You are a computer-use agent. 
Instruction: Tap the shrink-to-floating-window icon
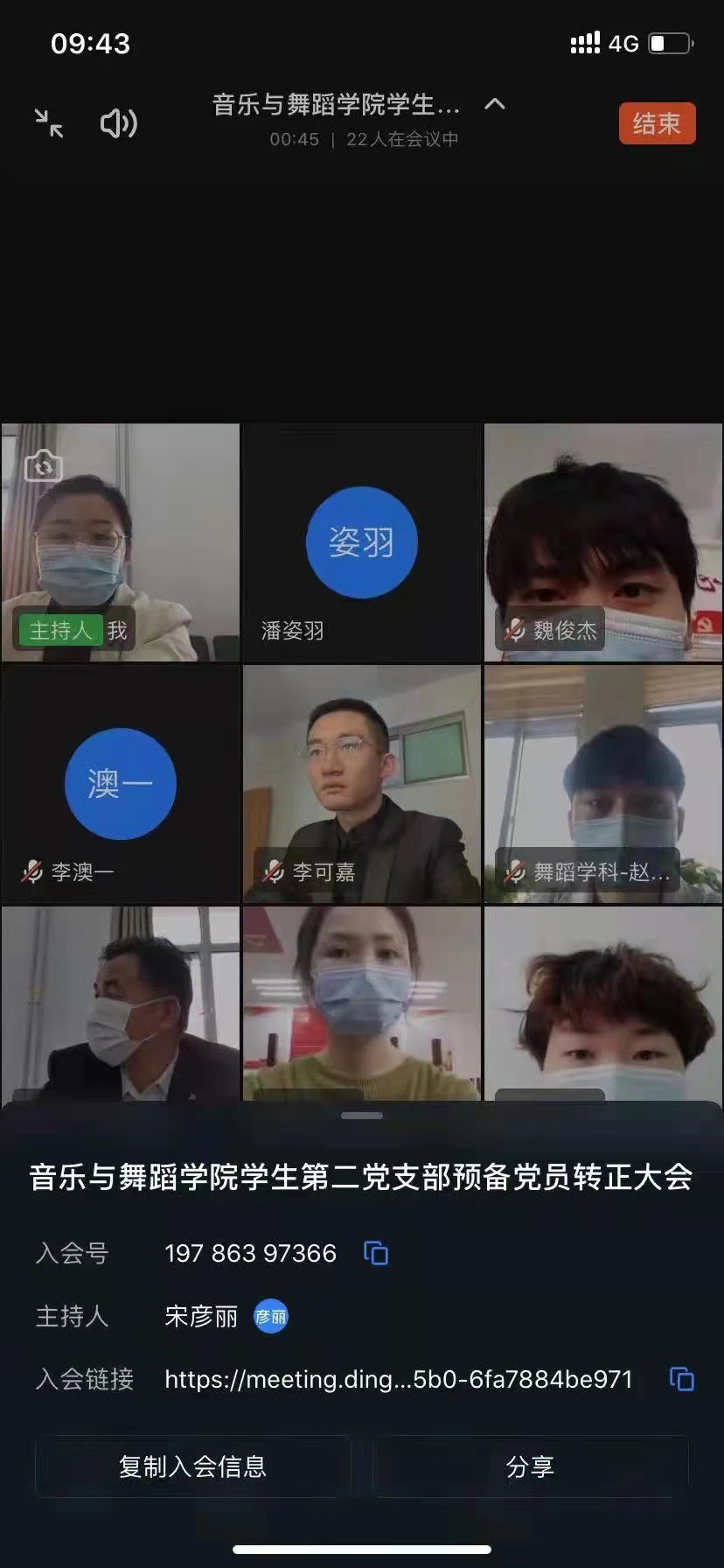(48, 123)
